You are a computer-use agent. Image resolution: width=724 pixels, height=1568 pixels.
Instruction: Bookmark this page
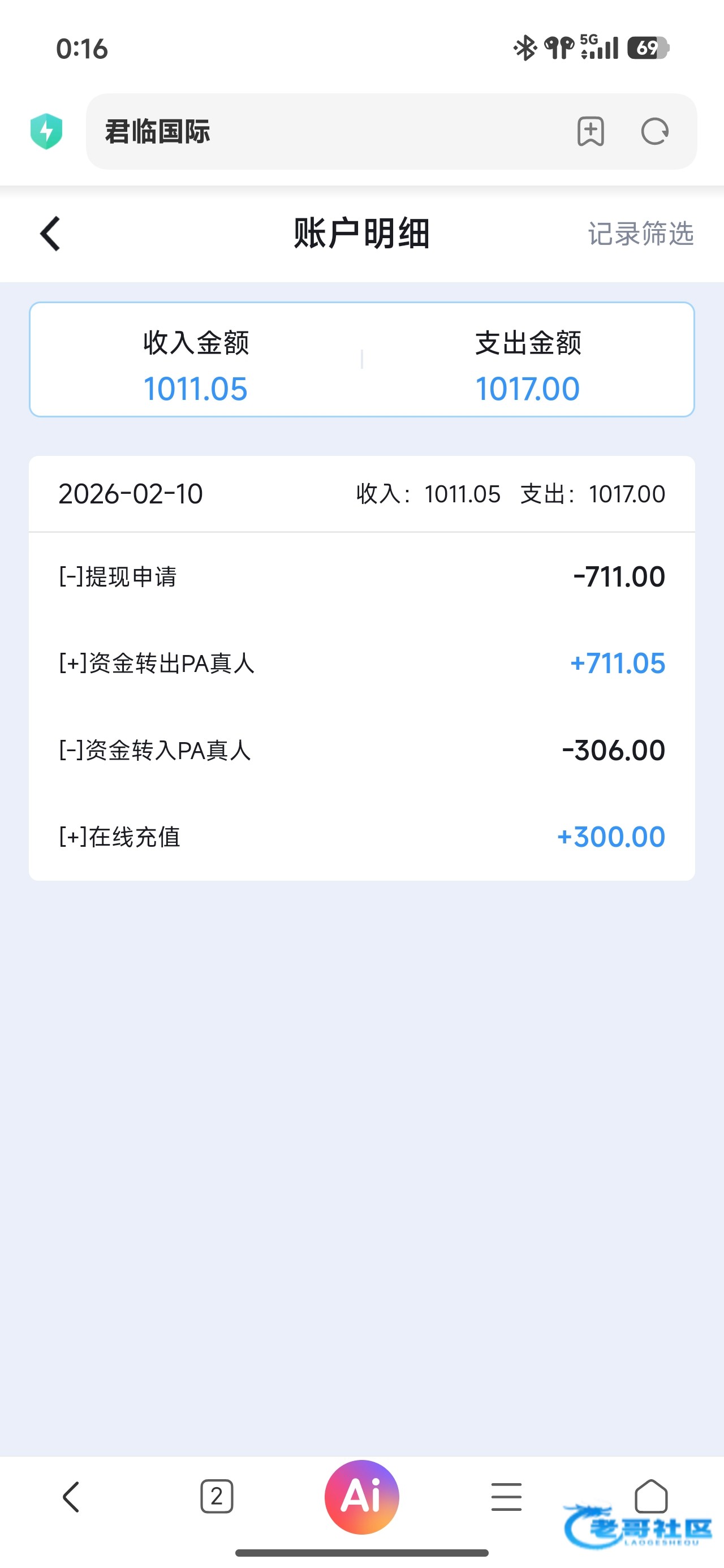pos(590,131)
